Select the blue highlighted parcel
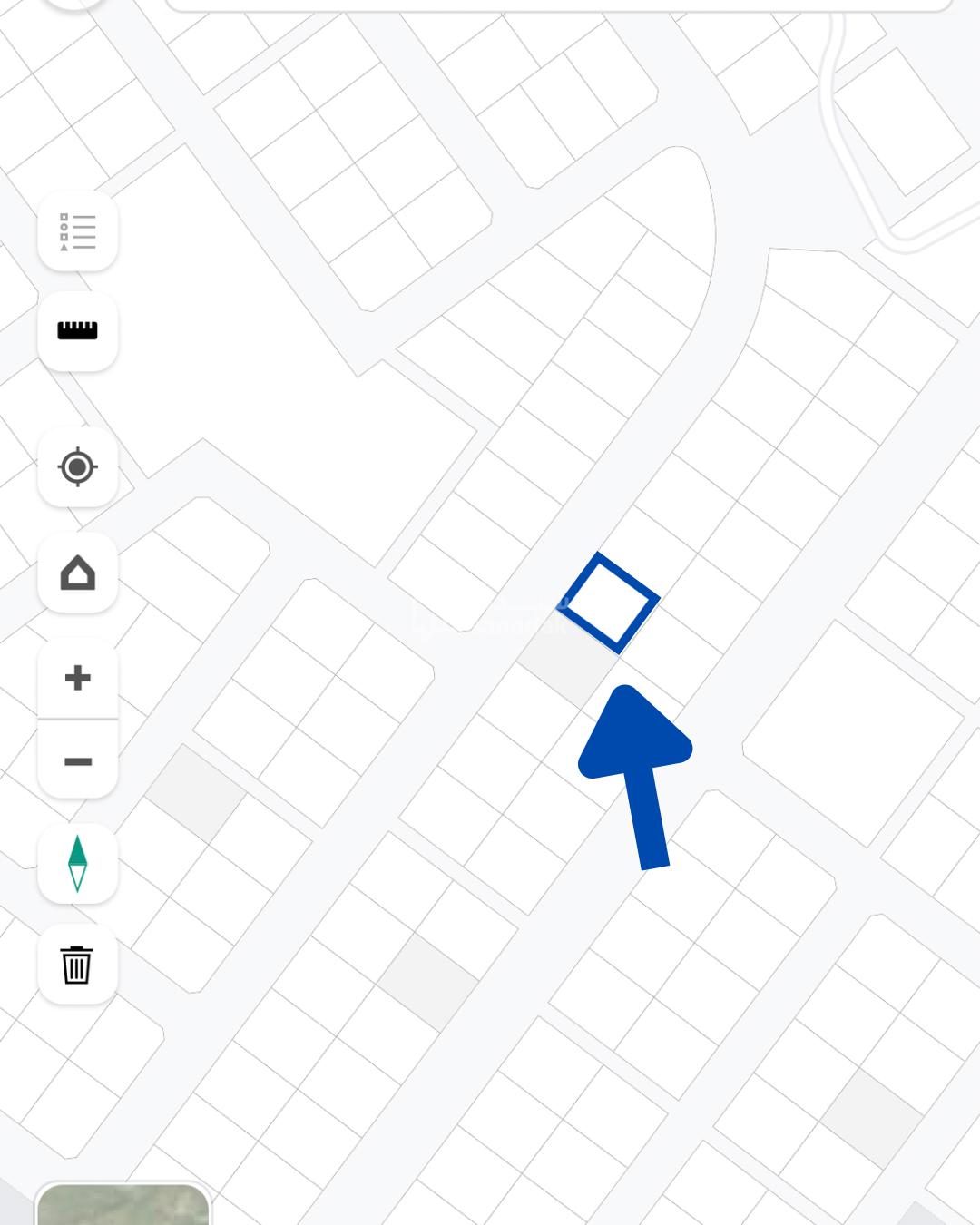Screen dimensions: 980x1225 (608, 603)
